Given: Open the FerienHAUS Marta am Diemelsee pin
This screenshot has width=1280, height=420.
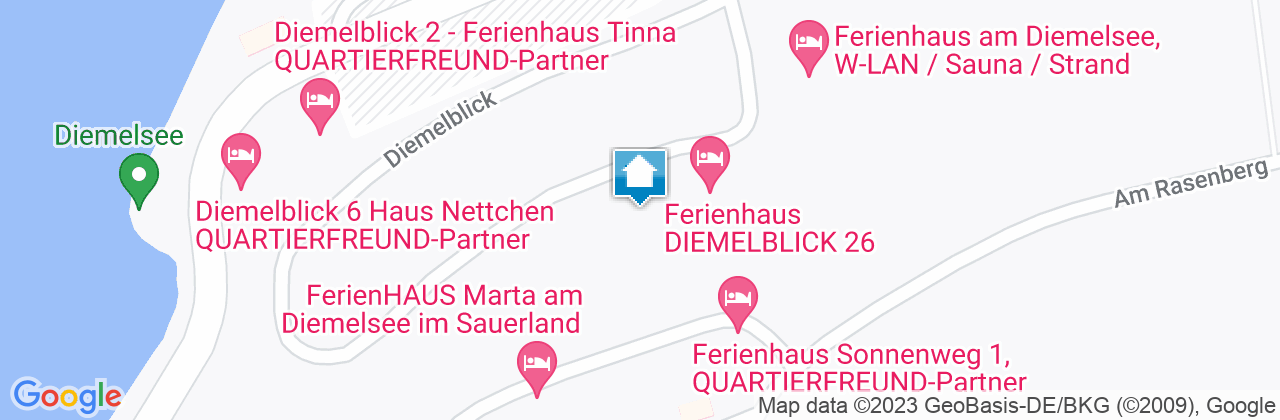Looking at the screenshot, I should click(538, 362).
